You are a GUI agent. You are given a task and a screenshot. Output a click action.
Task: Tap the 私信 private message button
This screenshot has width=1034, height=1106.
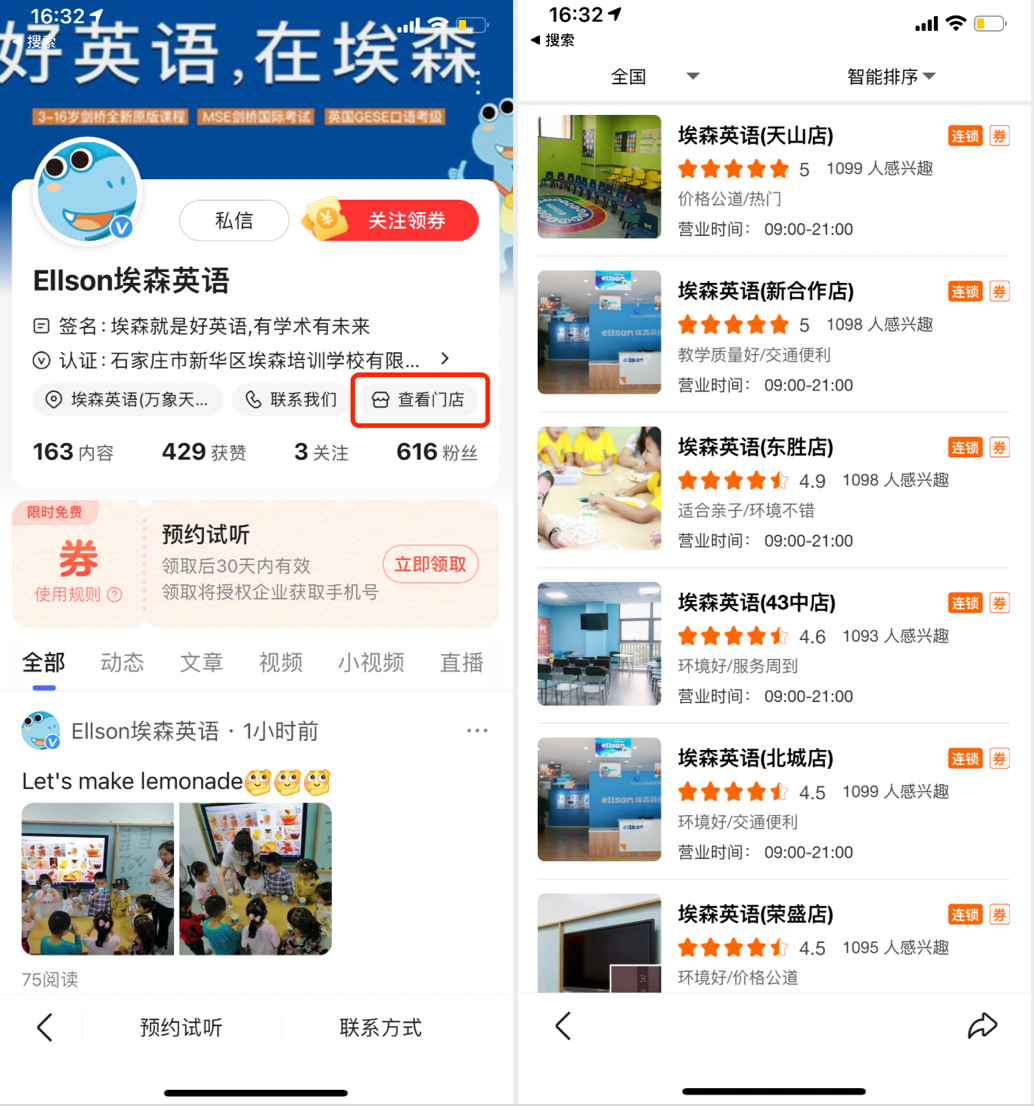(x=234, y=221)
